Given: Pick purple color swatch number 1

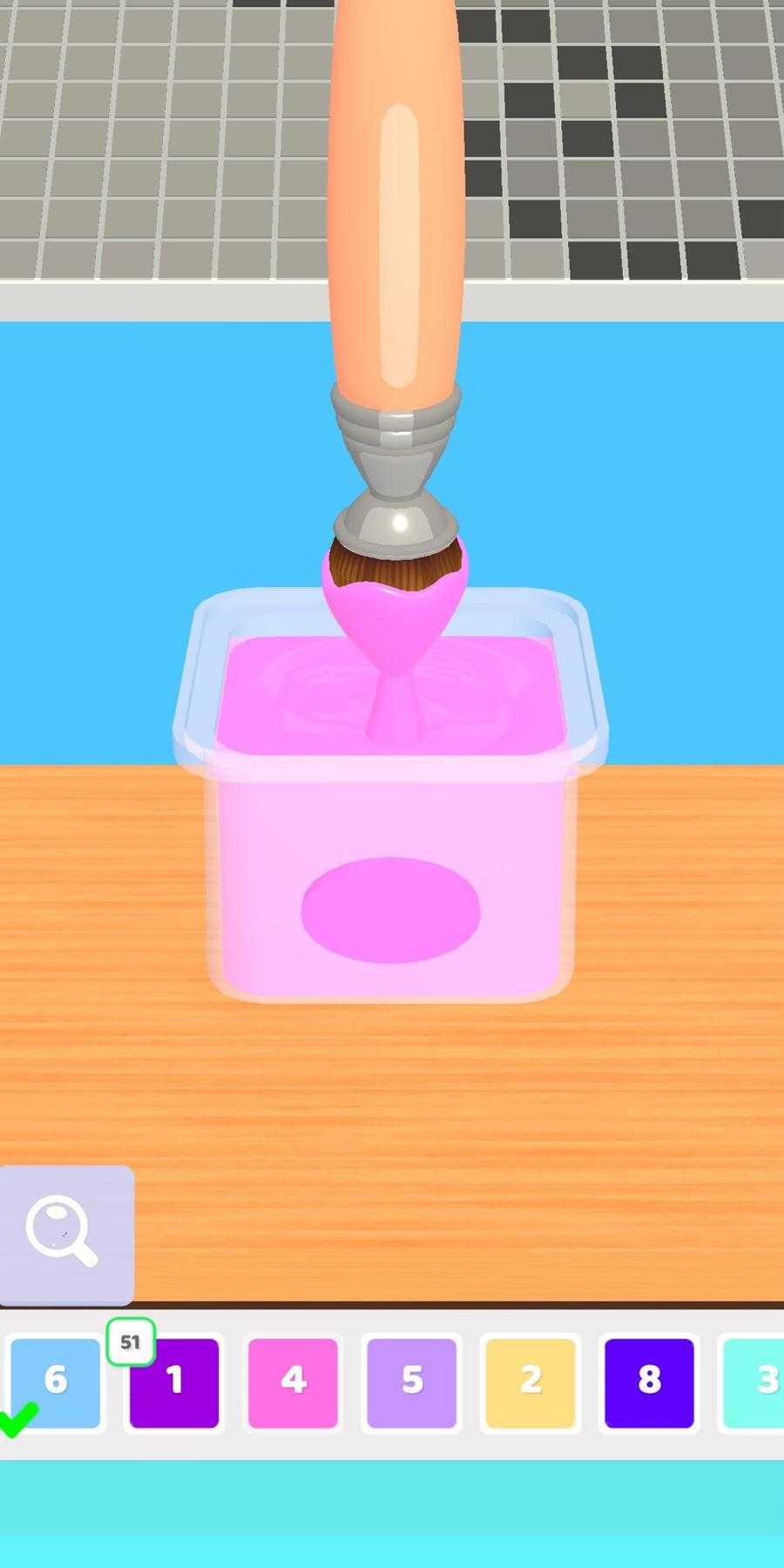Looking at the screenshot, I should (174, 1382).
